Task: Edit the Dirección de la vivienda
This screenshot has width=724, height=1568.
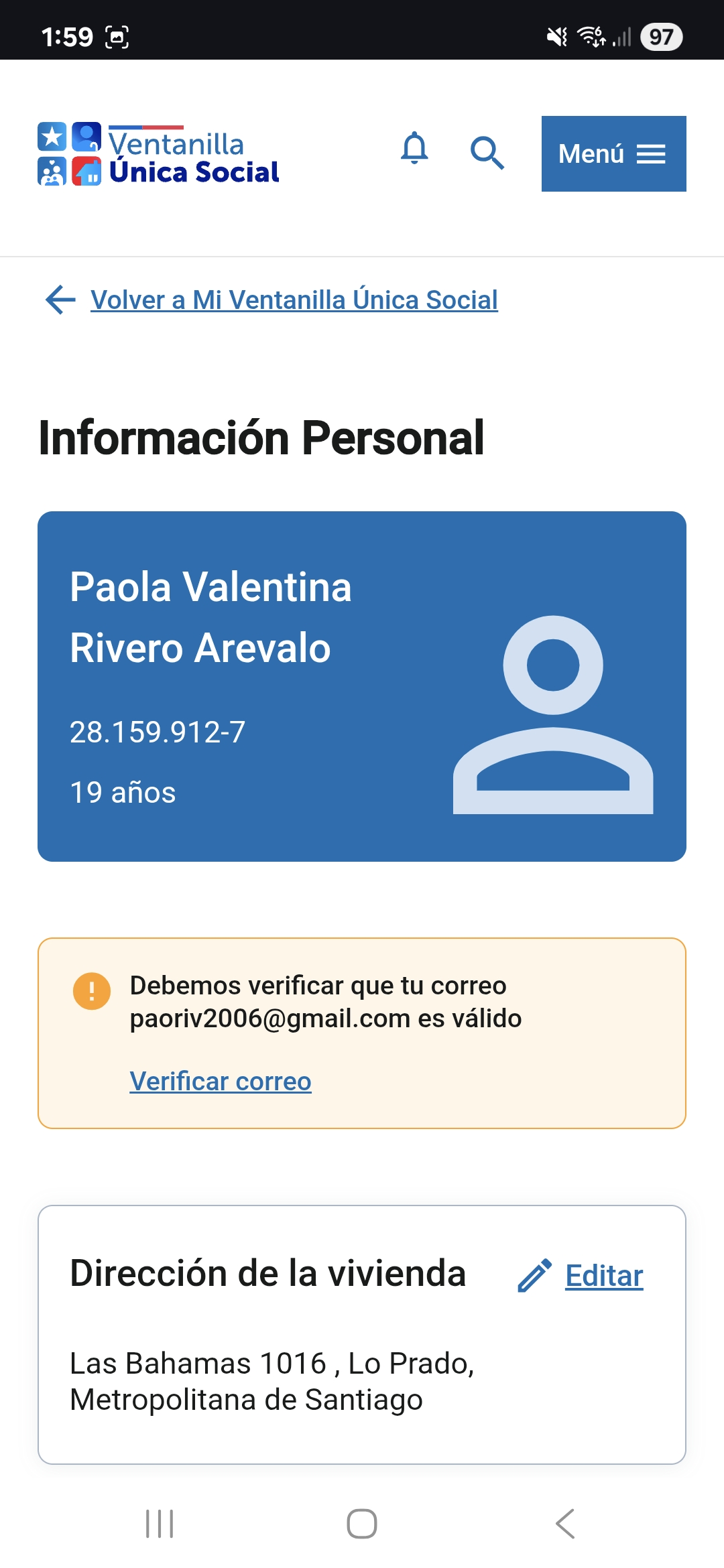Action: (603, 1276)
